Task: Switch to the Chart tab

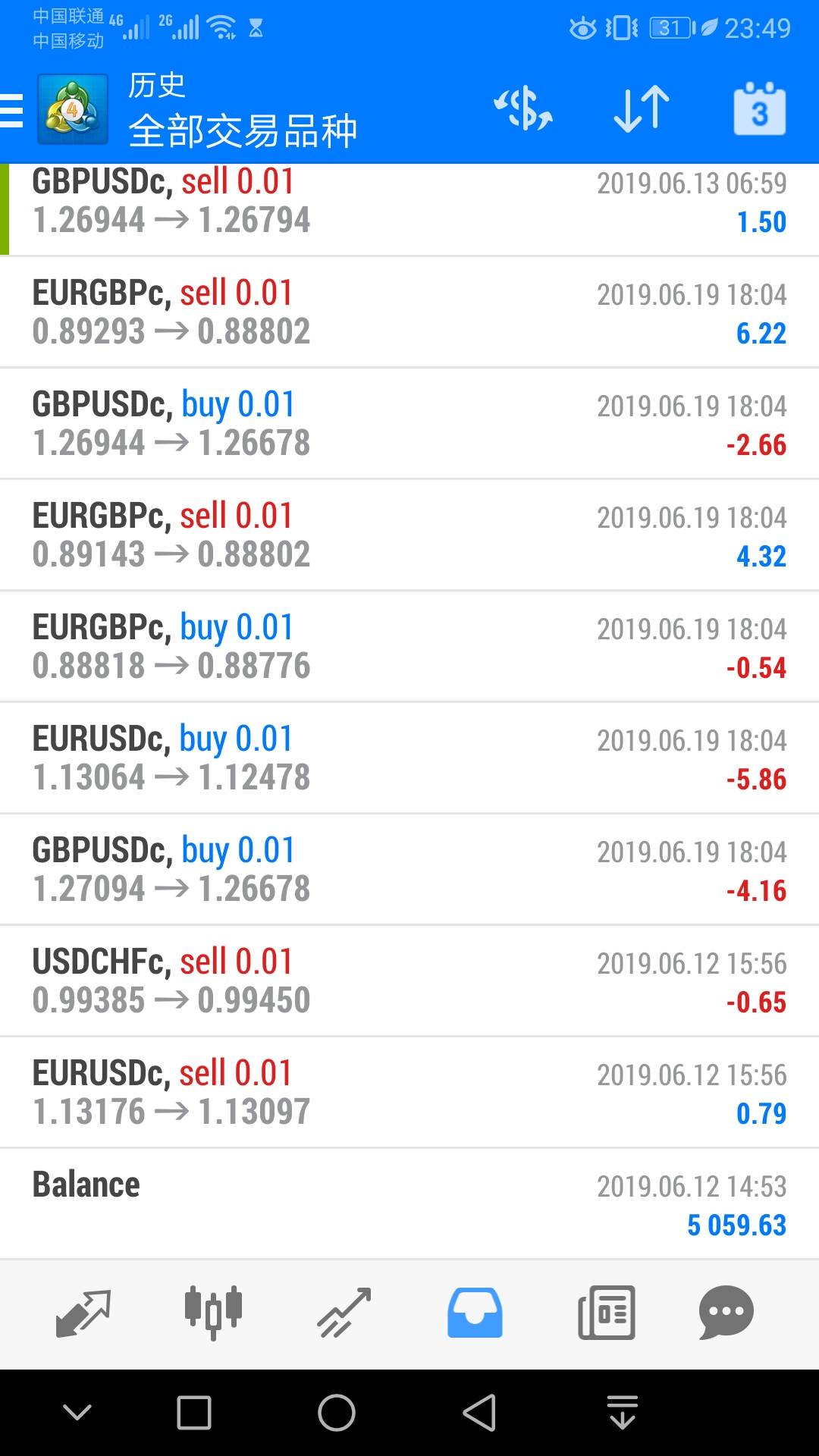Action: click(x=213, y=1313)
